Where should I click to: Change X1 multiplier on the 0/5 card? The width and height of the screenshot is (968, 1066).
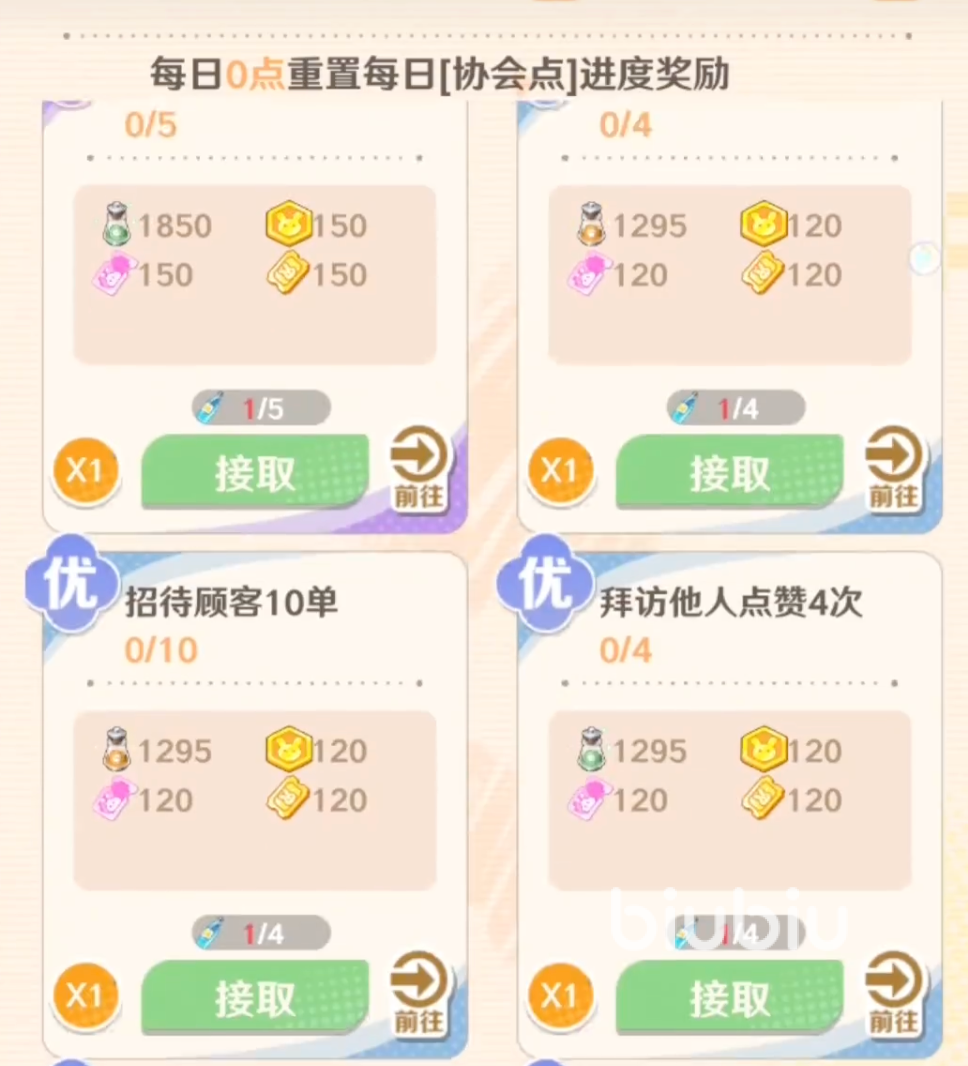[x=86, y=470]
